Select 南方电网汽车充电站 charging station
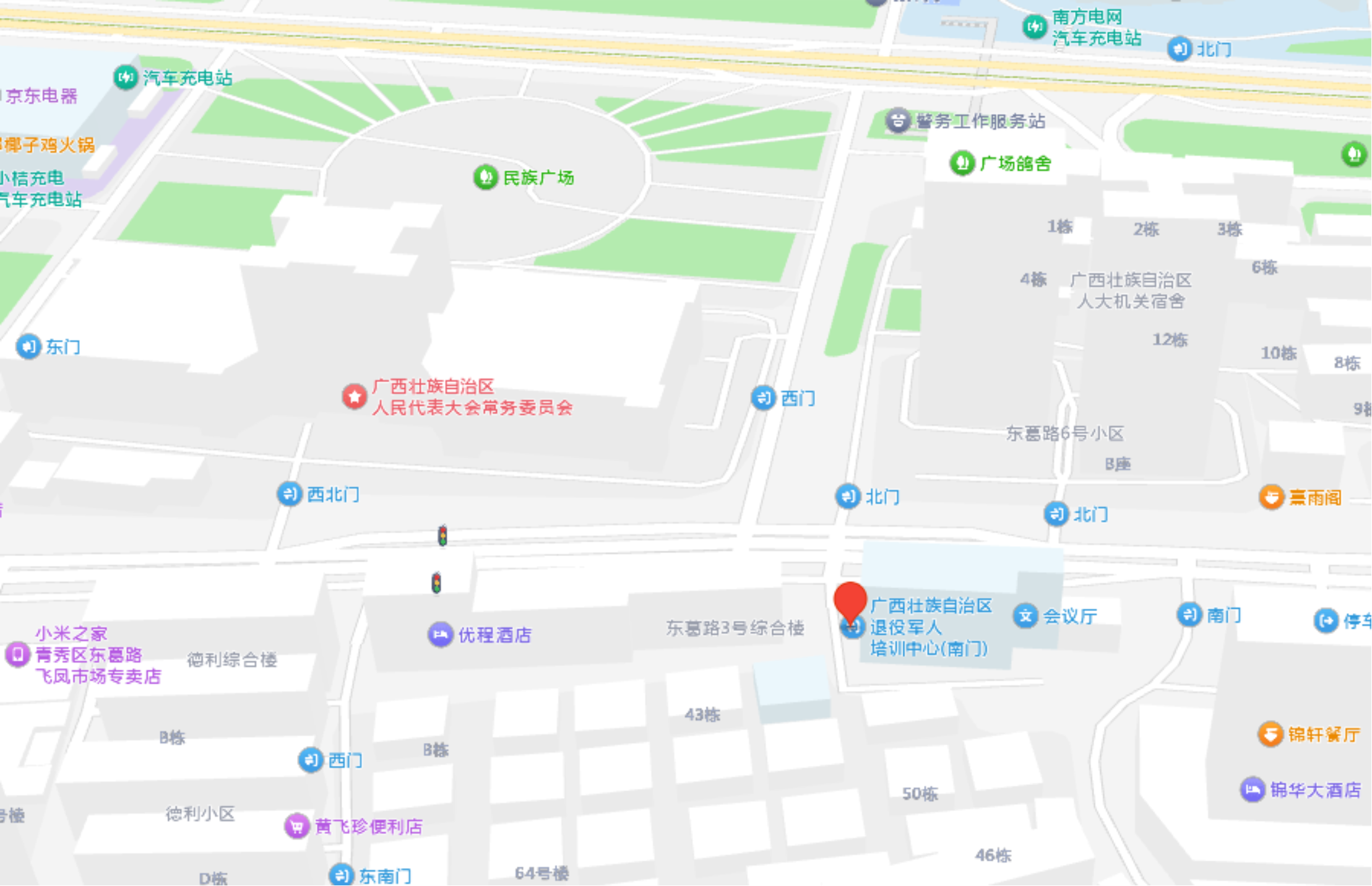1372x886 pixels. [x=1035, y=27]
